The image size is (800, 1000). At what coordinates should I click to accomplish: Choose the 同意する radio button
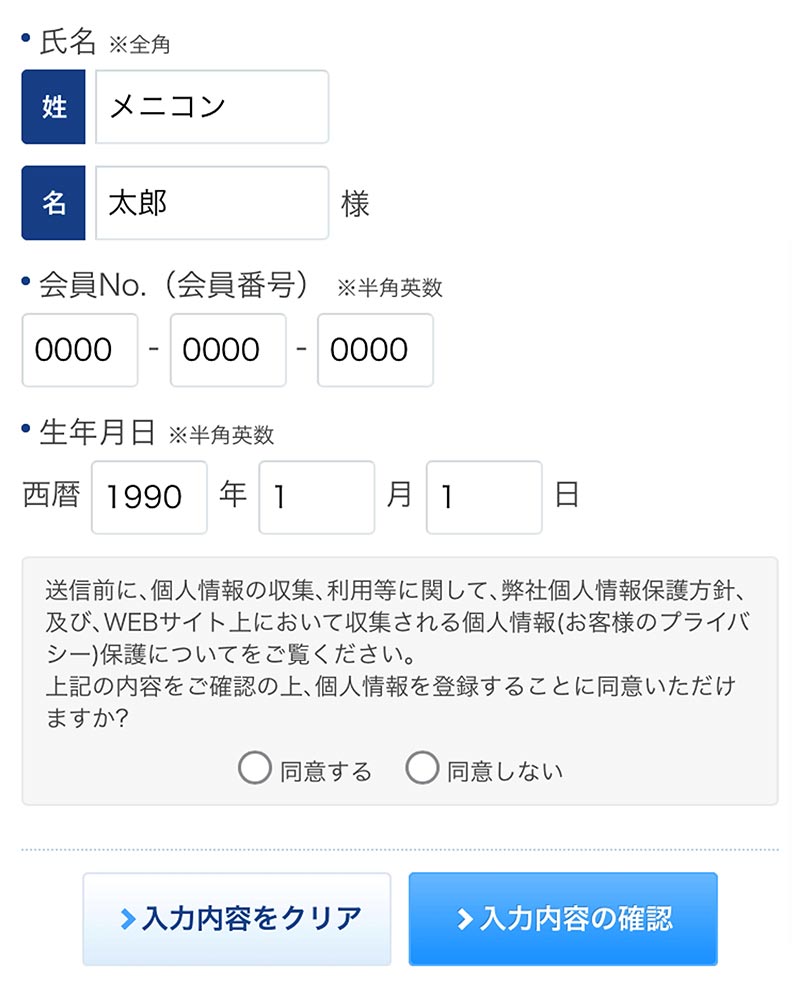click(x=256, y=769)
